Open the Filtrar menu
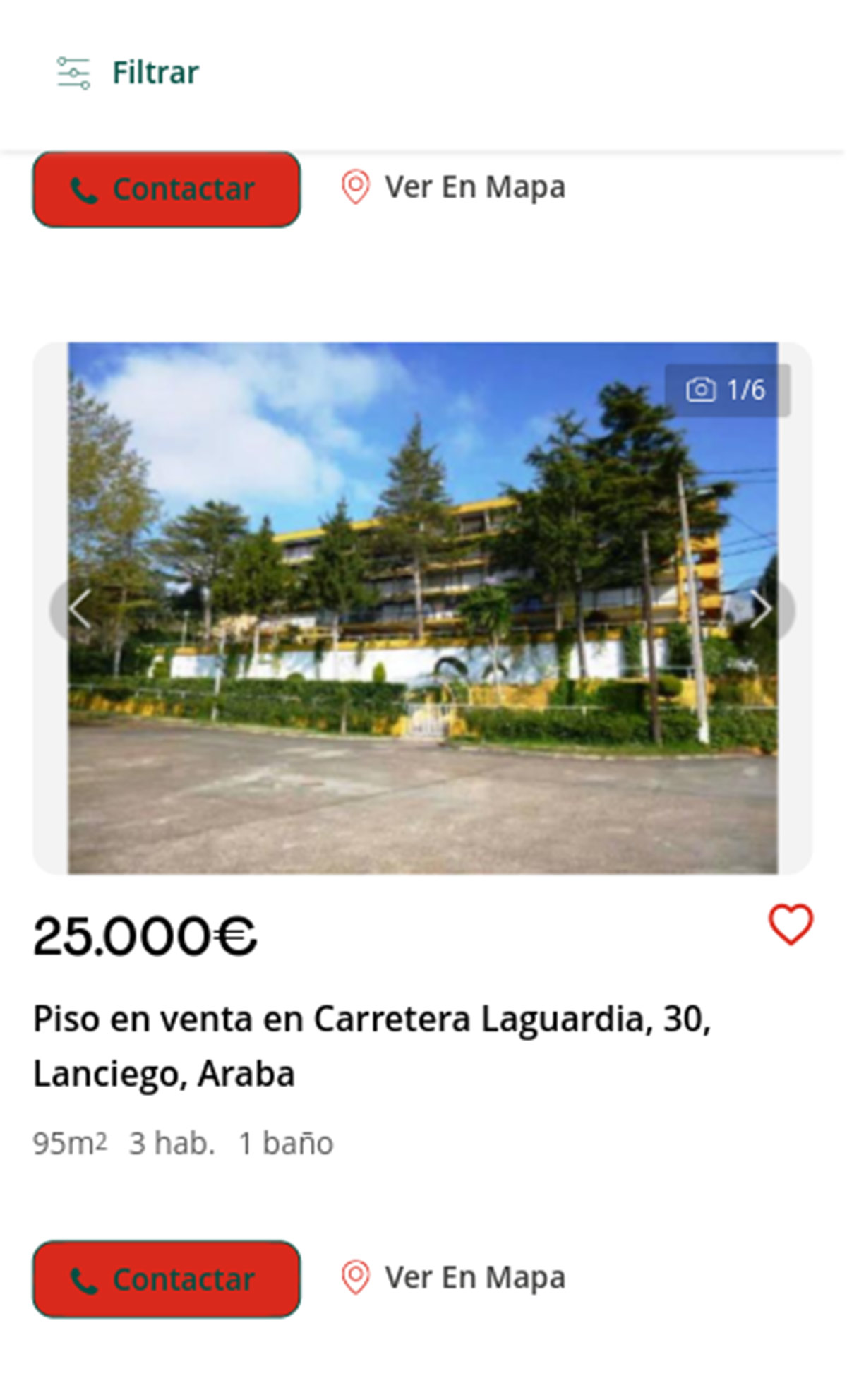 tap(155, 71)
